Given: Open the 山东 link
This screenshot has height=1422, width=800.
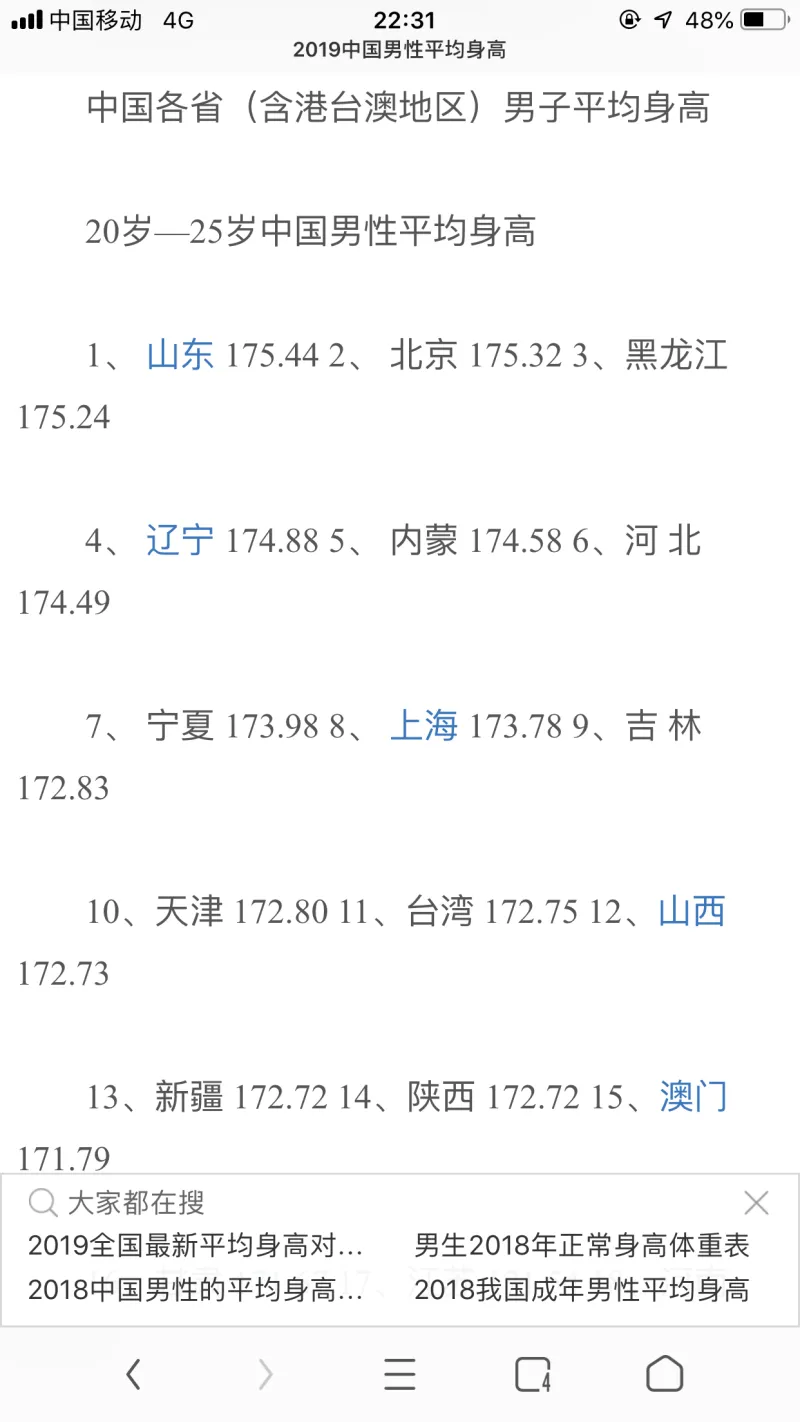Looking at the screenshot, I should 180,355.
